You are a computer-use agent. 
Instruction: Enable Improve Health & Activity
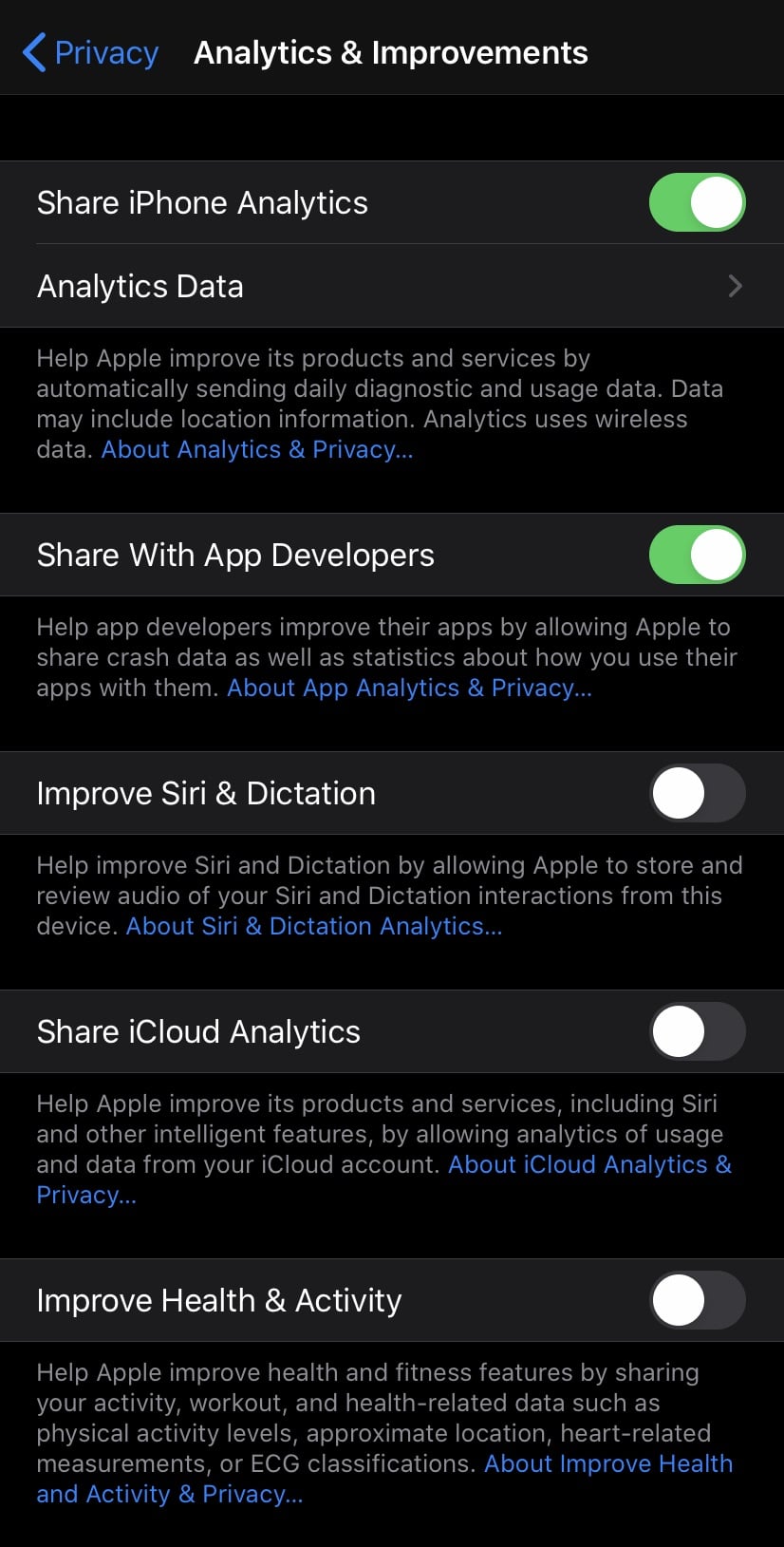[697, 1300]
